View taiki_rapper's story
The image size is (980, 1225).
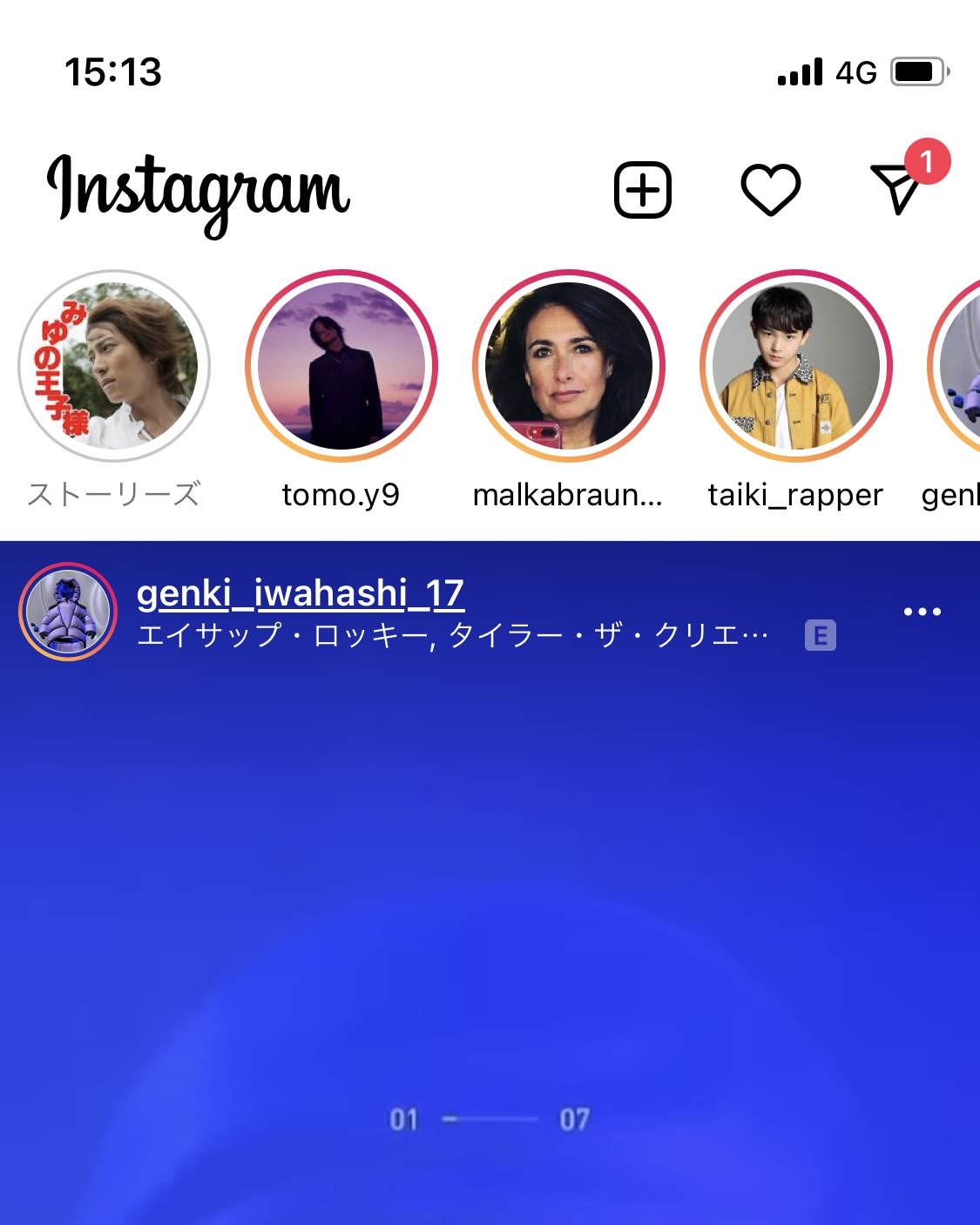click(x=796, y=366)
